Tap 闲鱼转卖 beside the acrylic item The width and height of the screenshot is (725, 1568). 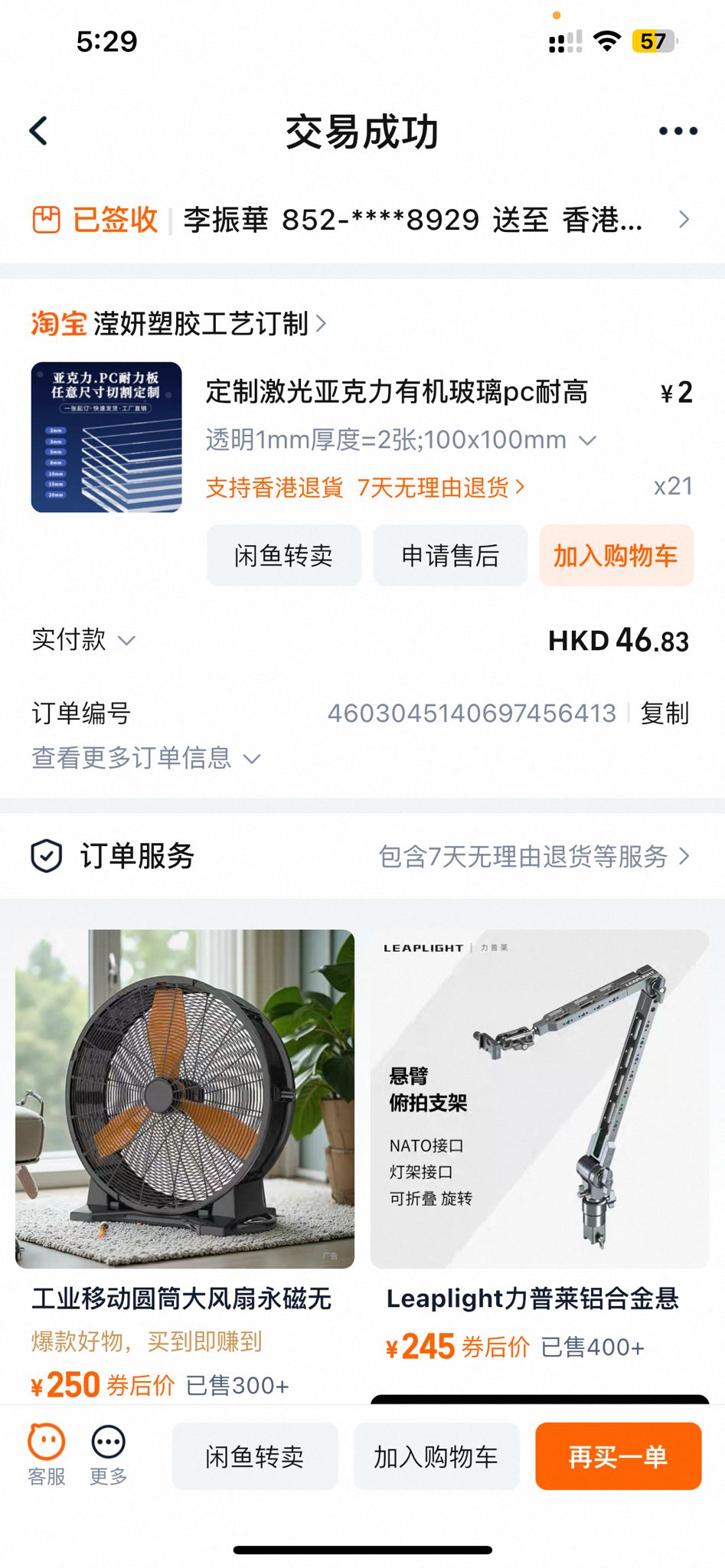point(283,556)
